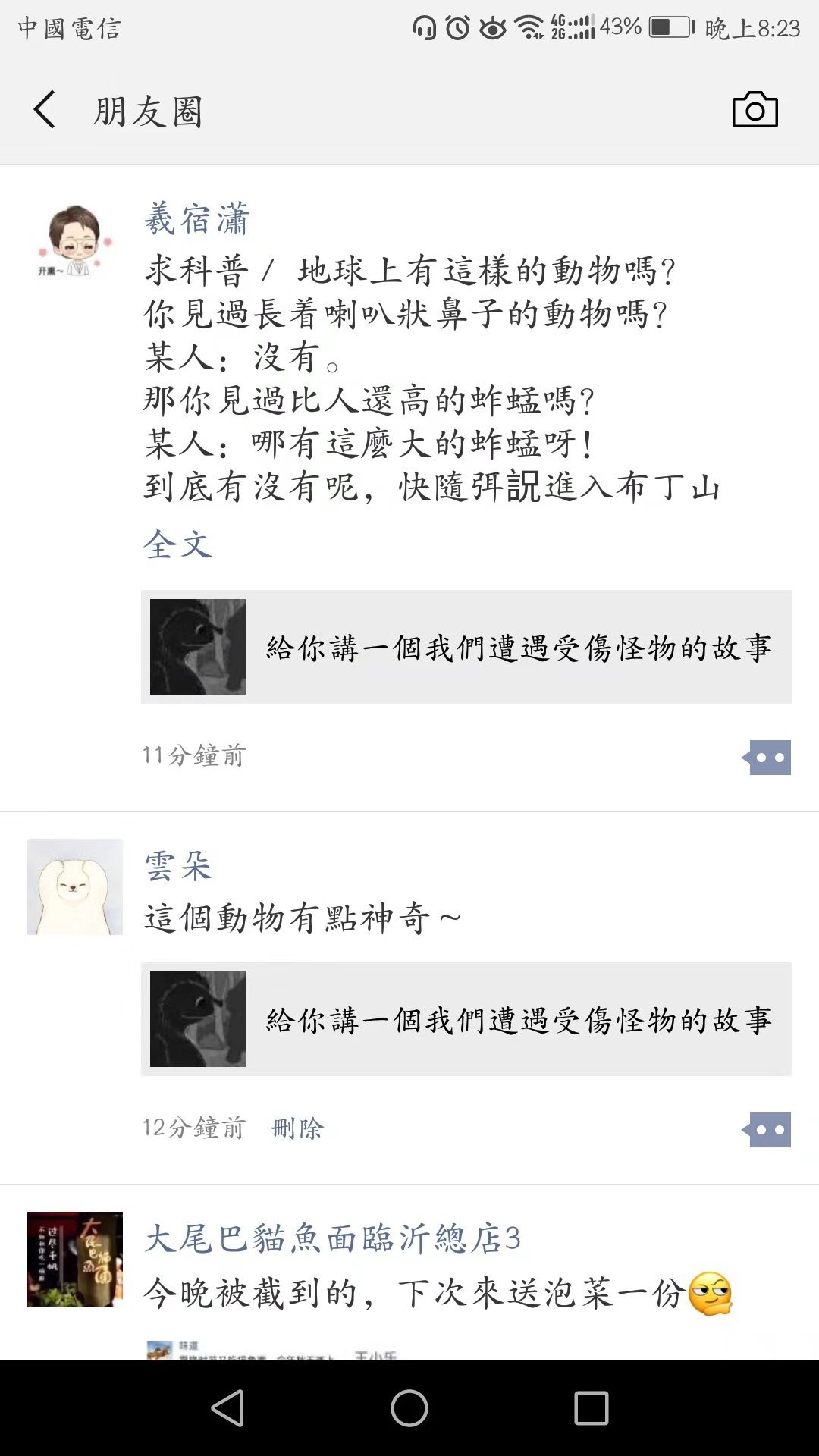Open the recent apps view
Viewport: 819px width, 1456px height.
[591, 1408]
